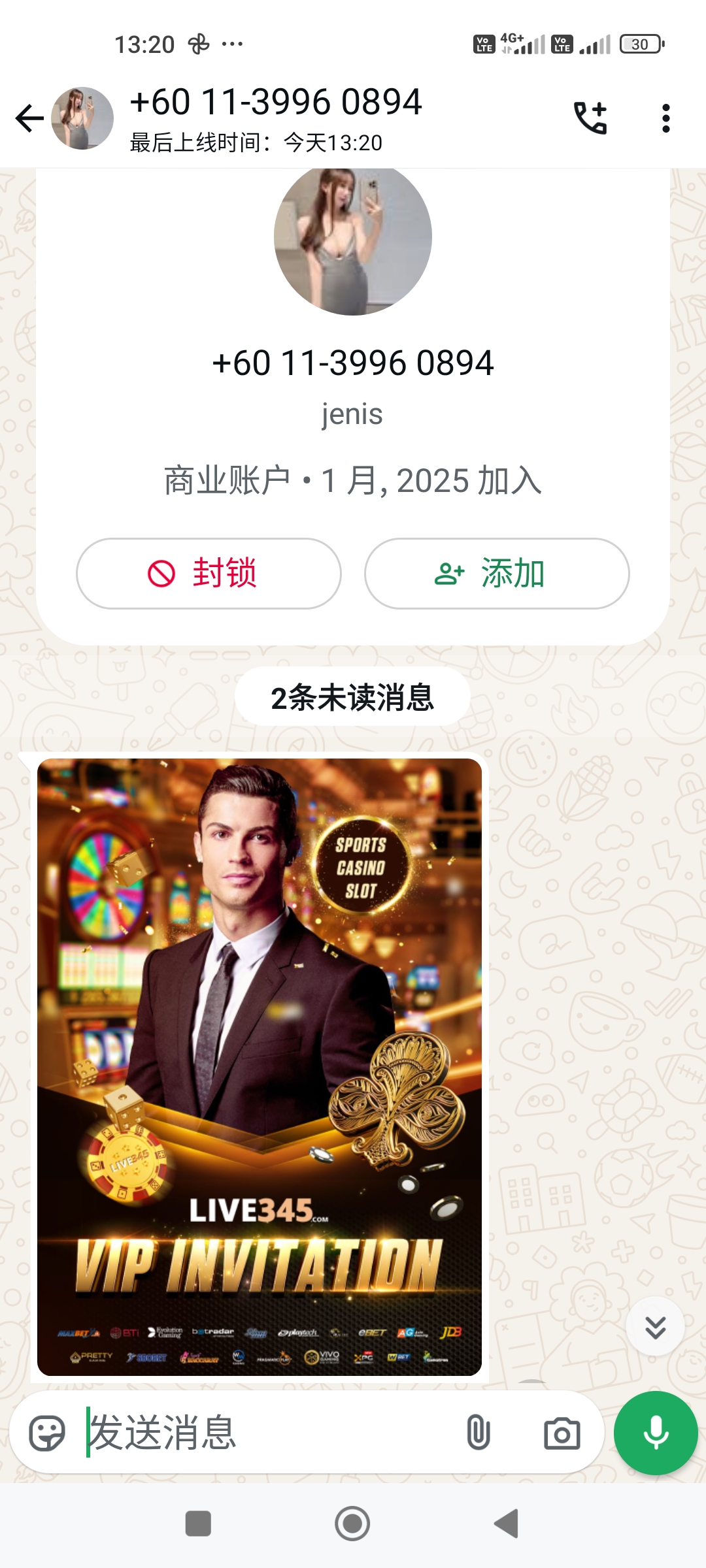Open contact info from the header number
This screenshot has width=706, height=1568.
point(275,103)
